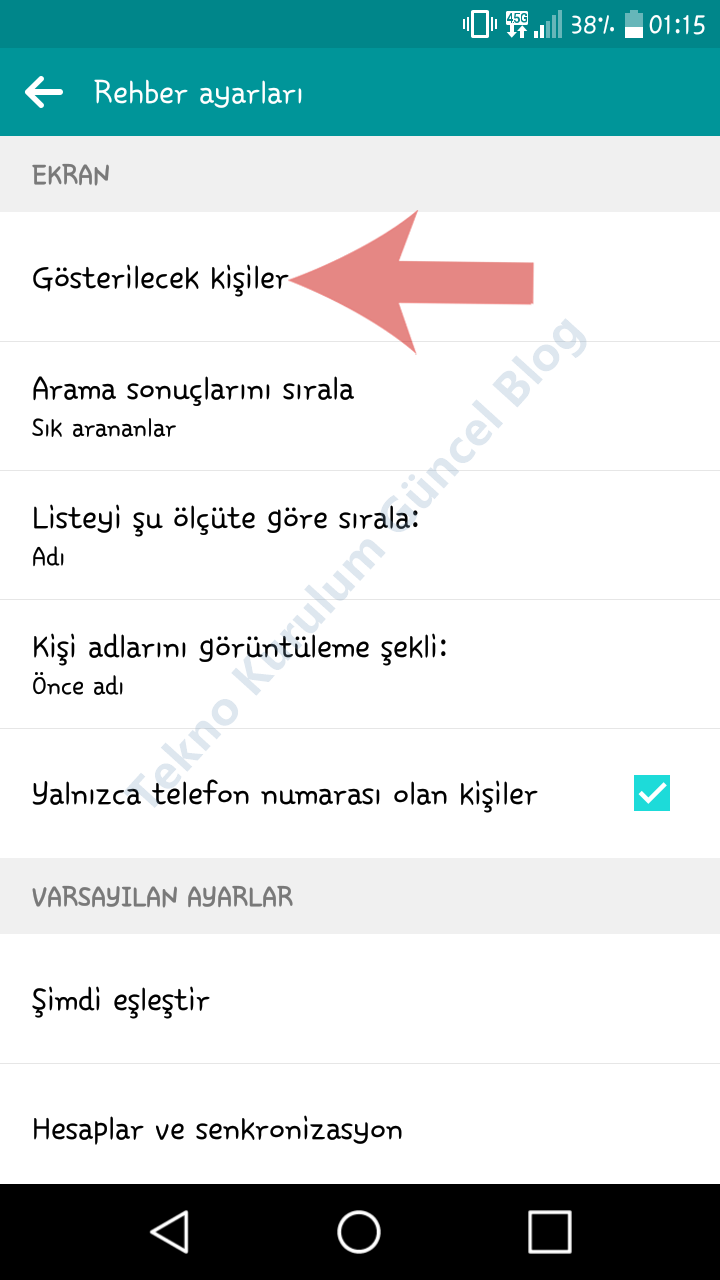The image size is (720, 1280).
Task: Open recent apps from navigation bar
Action: tap(549, 1232)
